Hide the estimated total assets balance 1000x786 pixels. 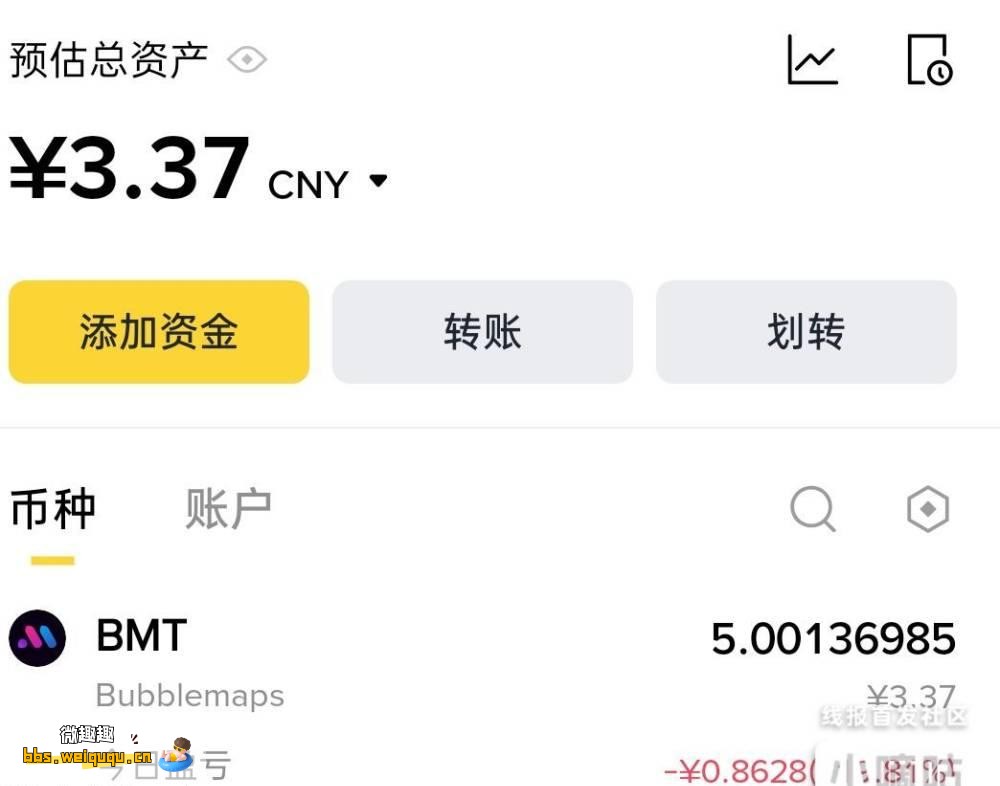pyautogui.click(x=247, y=60)
